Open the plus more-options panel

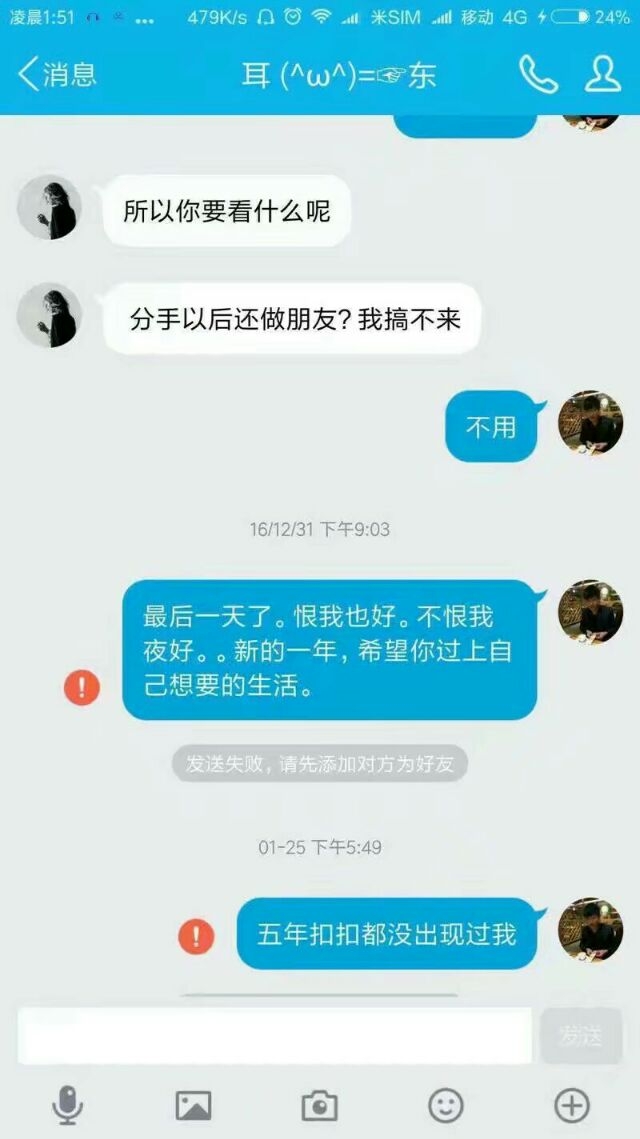click(572, 1106)
